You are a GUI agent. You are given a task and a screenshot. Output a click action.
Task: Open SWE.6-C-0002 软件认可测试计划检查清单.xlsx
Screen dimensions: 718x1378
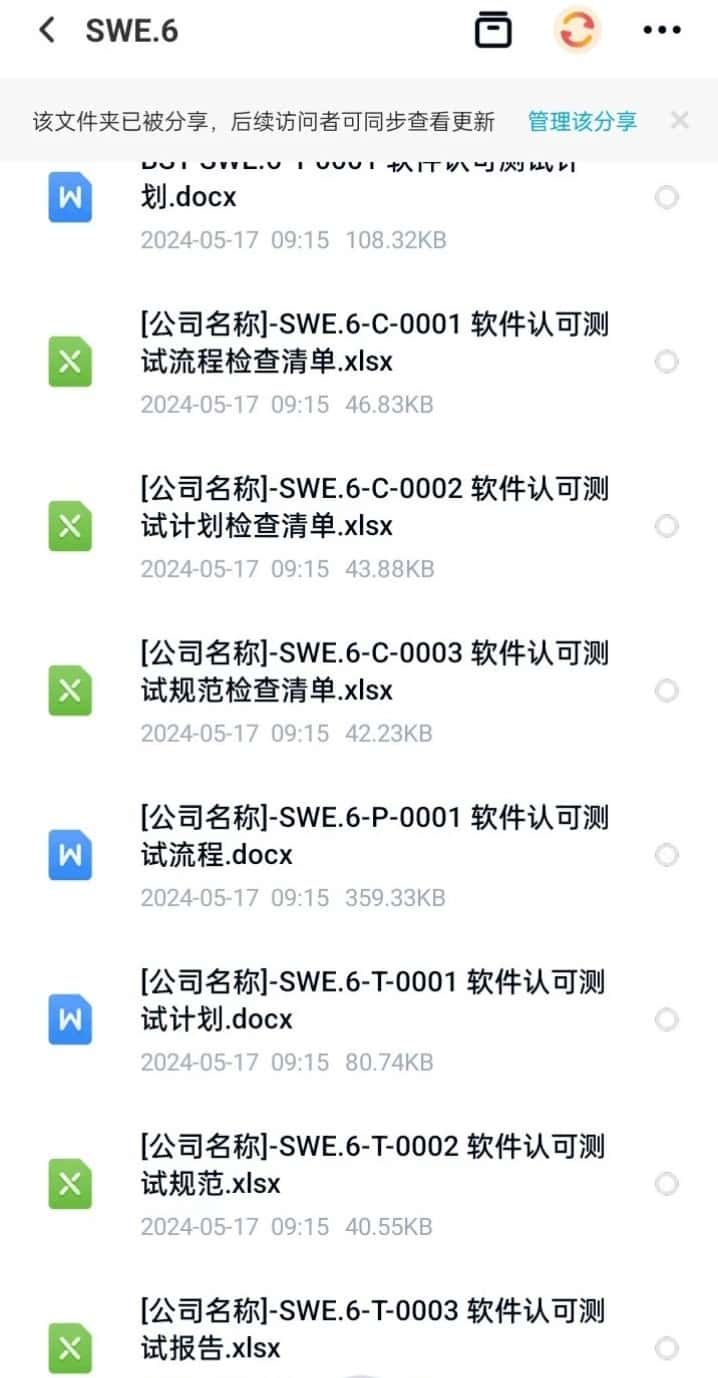359,526
